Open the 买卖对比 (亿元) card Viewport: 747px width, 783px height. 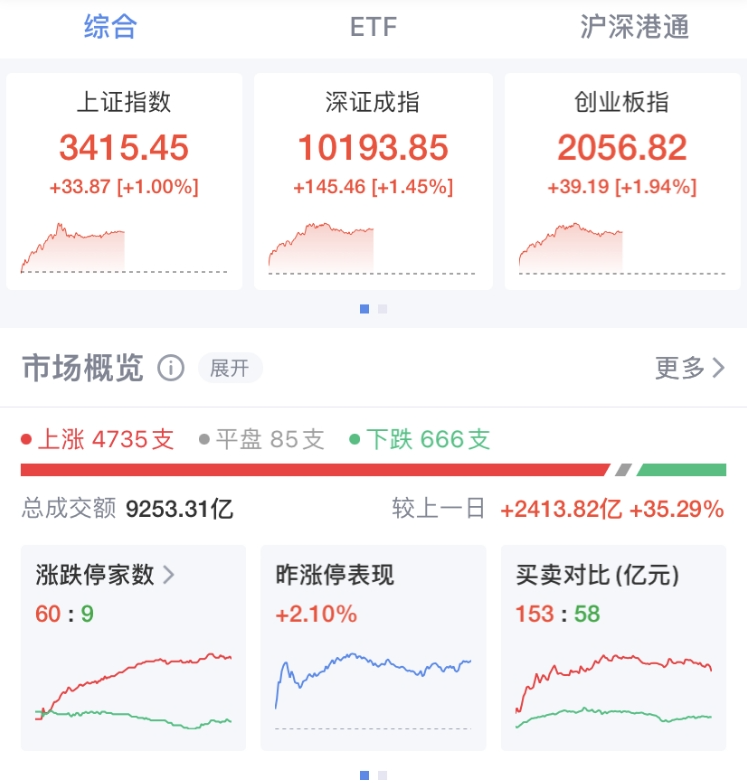(x=613, y=647)
